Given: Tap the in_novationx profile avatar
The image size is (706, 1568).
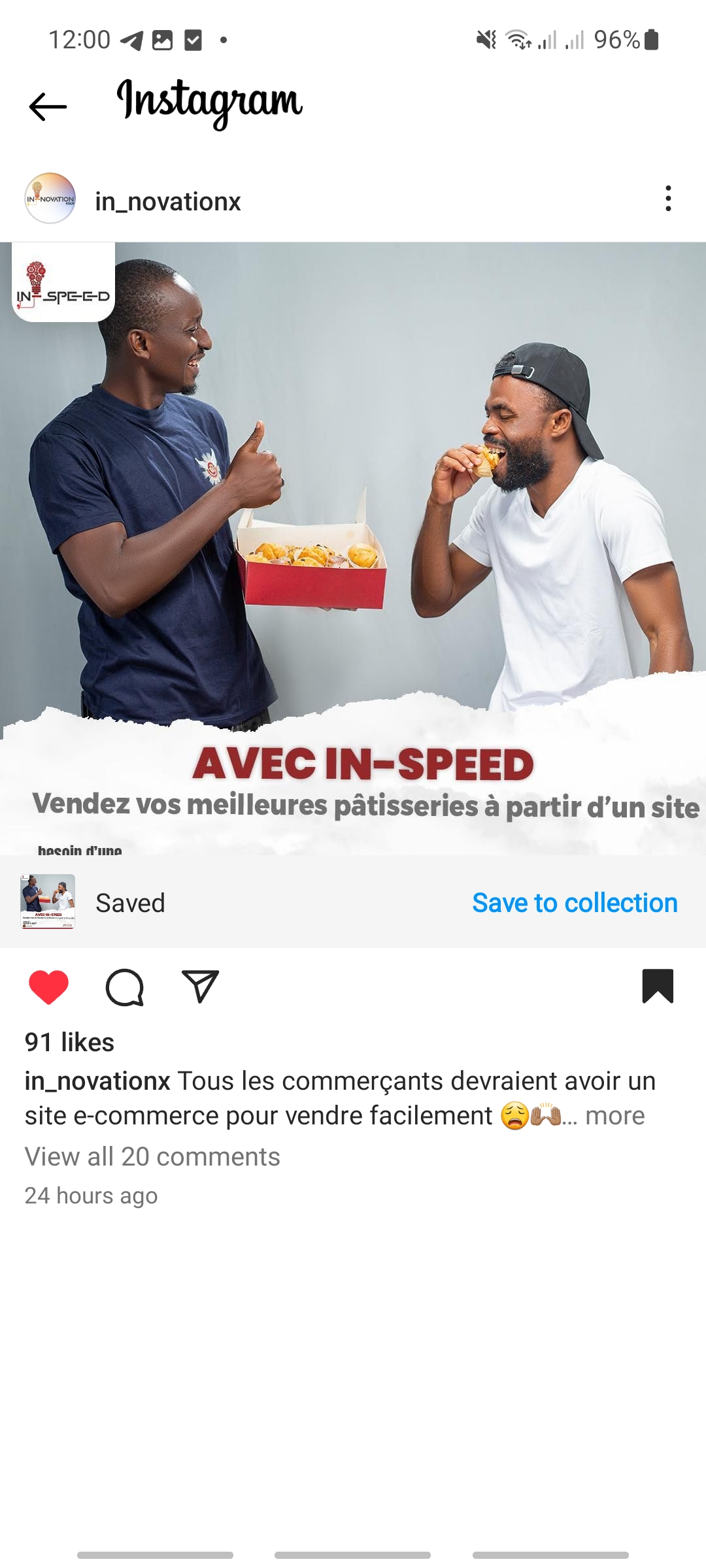Looking at the screenshot, I should pos(50,199).
